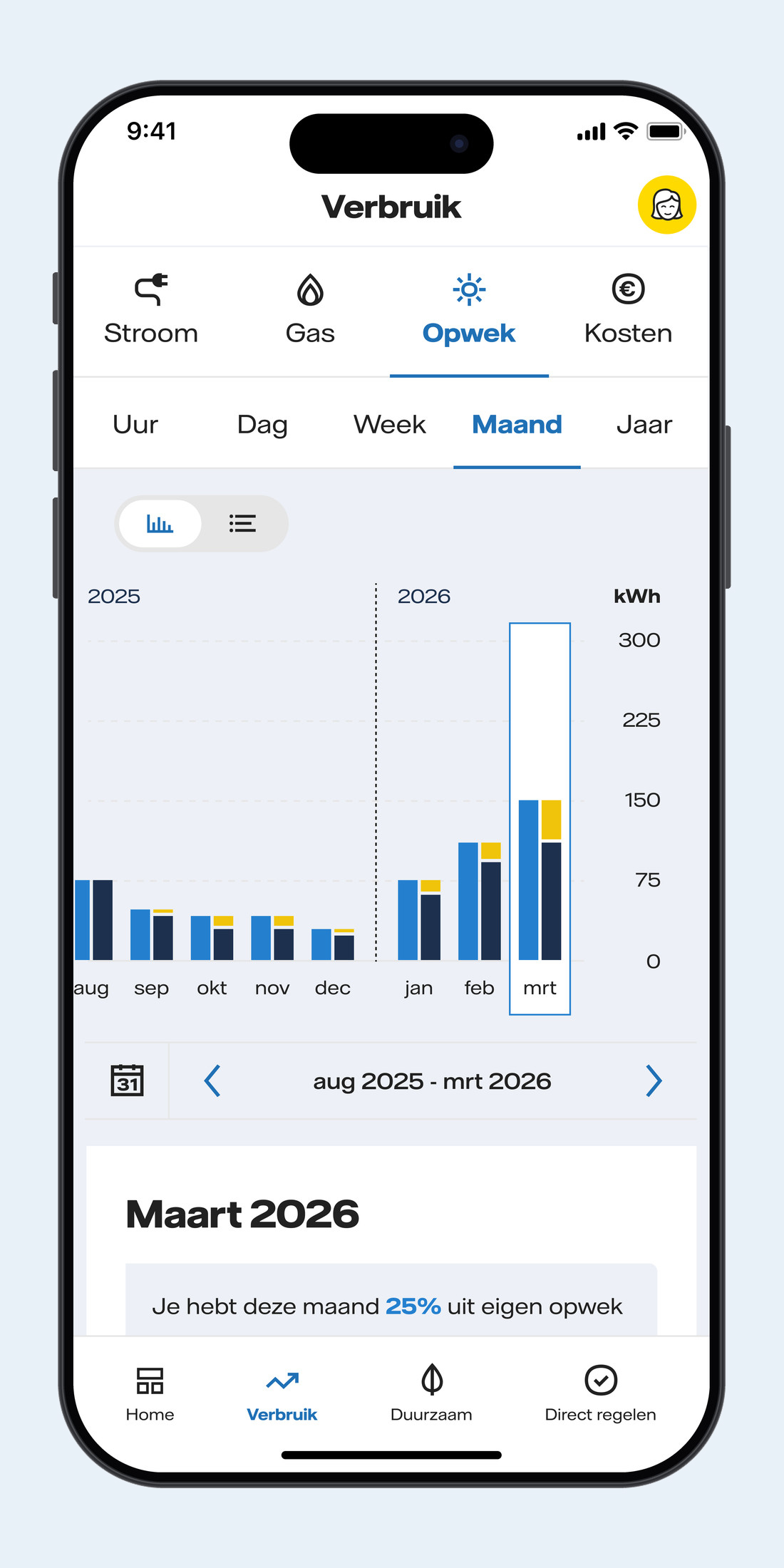Screen dimensions: 784x1568
Task: Switch to the Gas tab
Action: tap(310, 311)
